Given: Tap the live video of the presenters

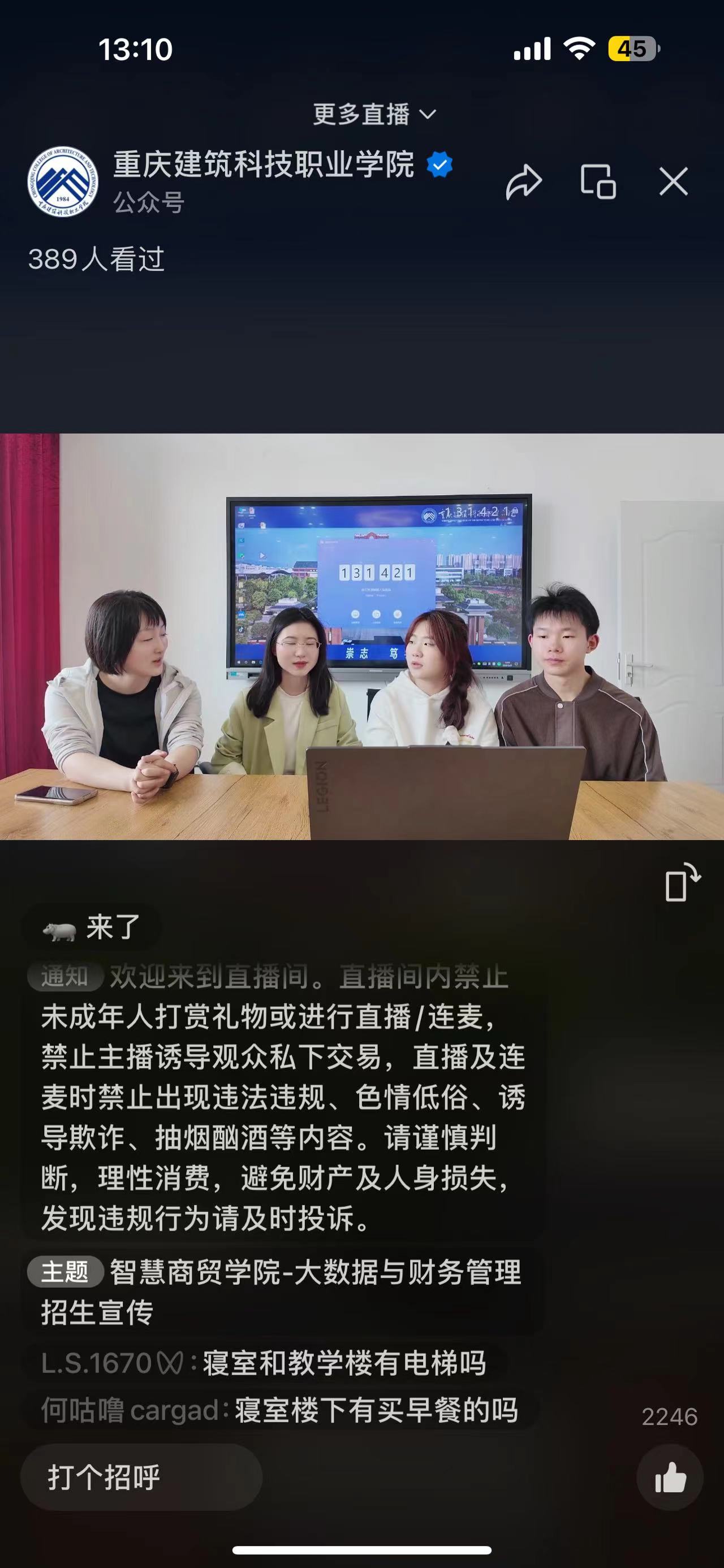Looking at the screenshot, I should (x=361, y=636).
